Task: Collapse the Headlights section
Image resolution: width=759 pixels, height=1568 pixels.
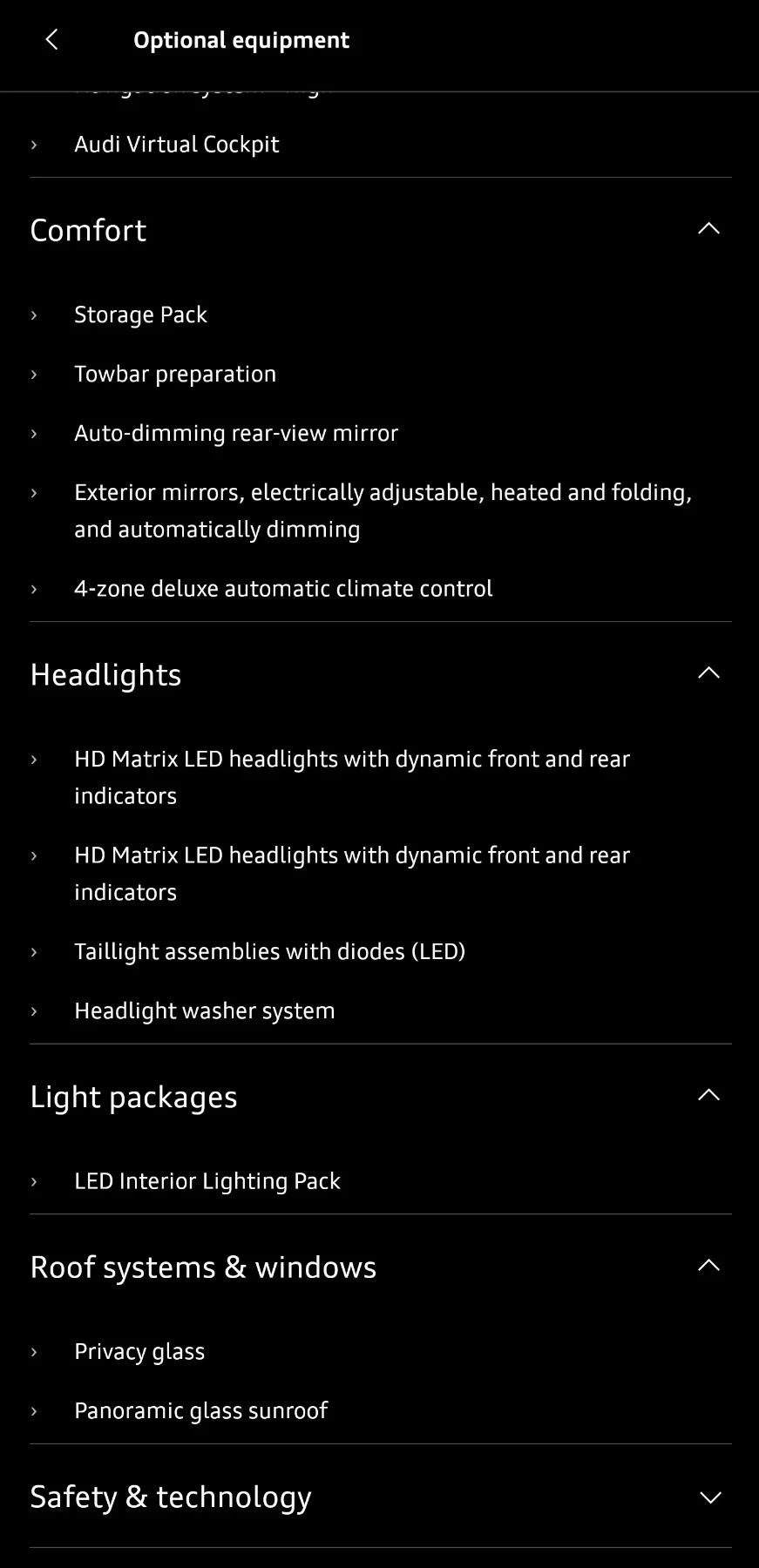Action: [708, 673]
